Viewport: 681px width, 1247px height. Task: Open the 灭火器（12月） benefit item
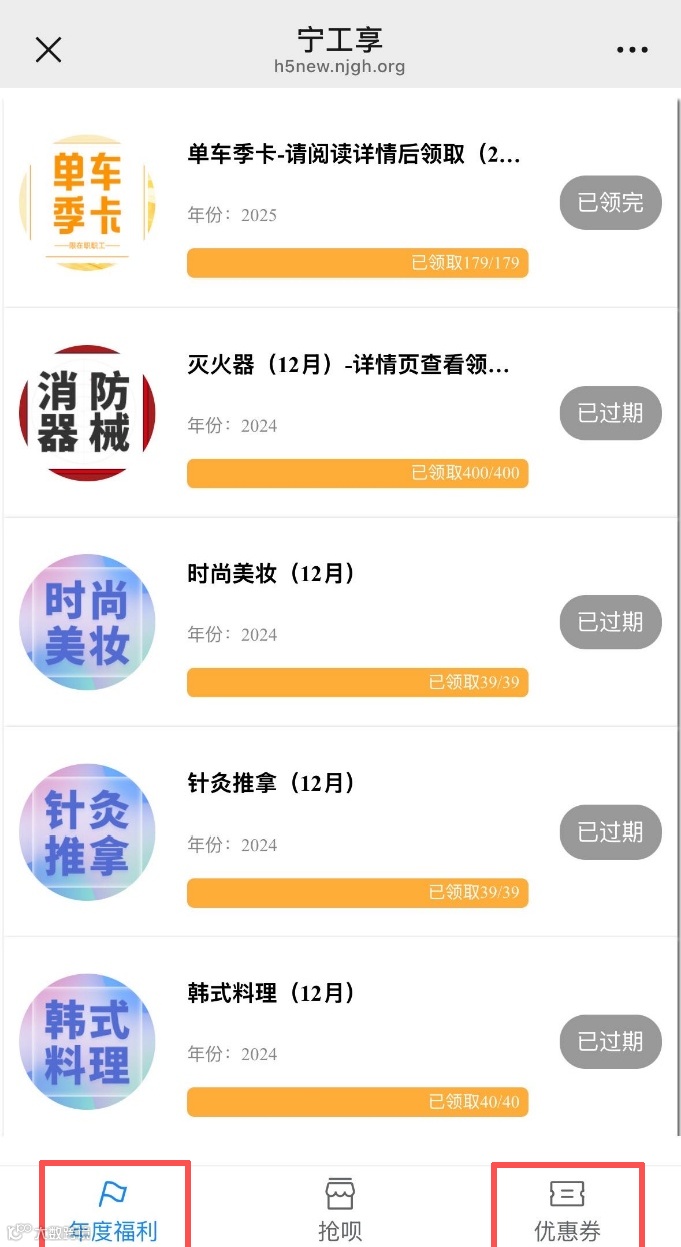(348, 365)
